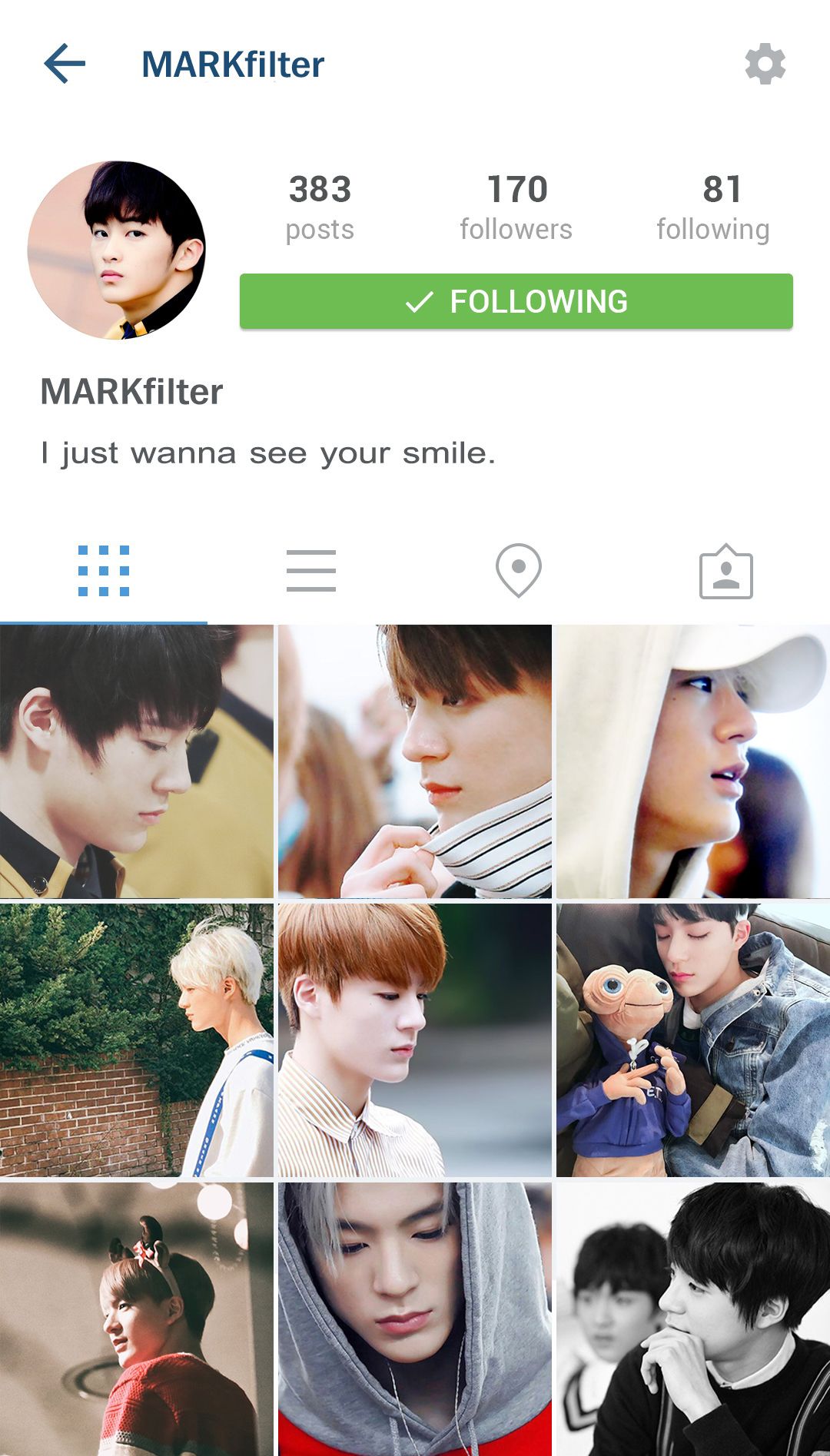Open the post with the gray hoodie

point(415,1318)
